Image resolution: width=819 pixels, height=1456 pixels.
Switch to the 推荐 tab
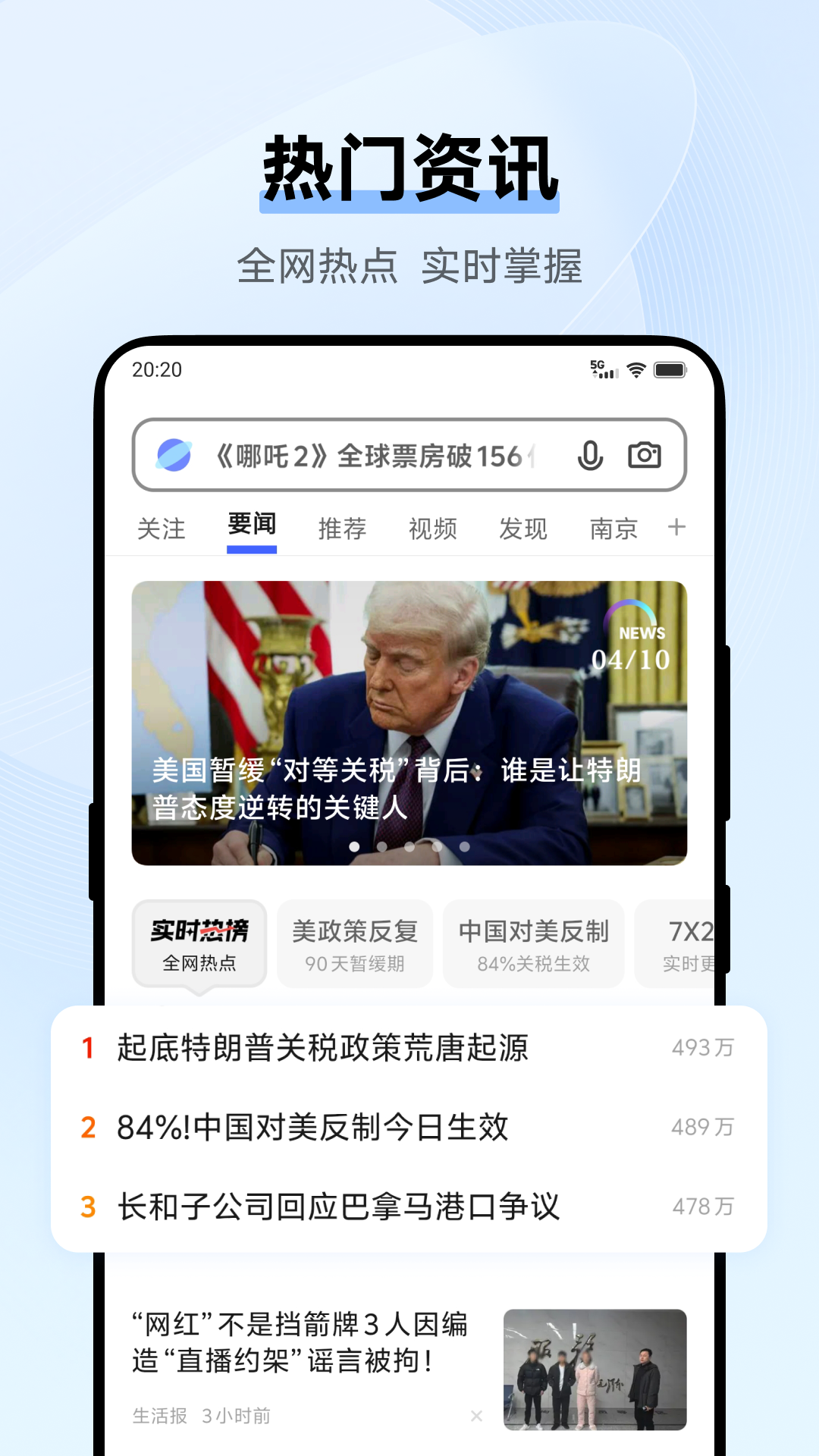click(x=342, y=529)
